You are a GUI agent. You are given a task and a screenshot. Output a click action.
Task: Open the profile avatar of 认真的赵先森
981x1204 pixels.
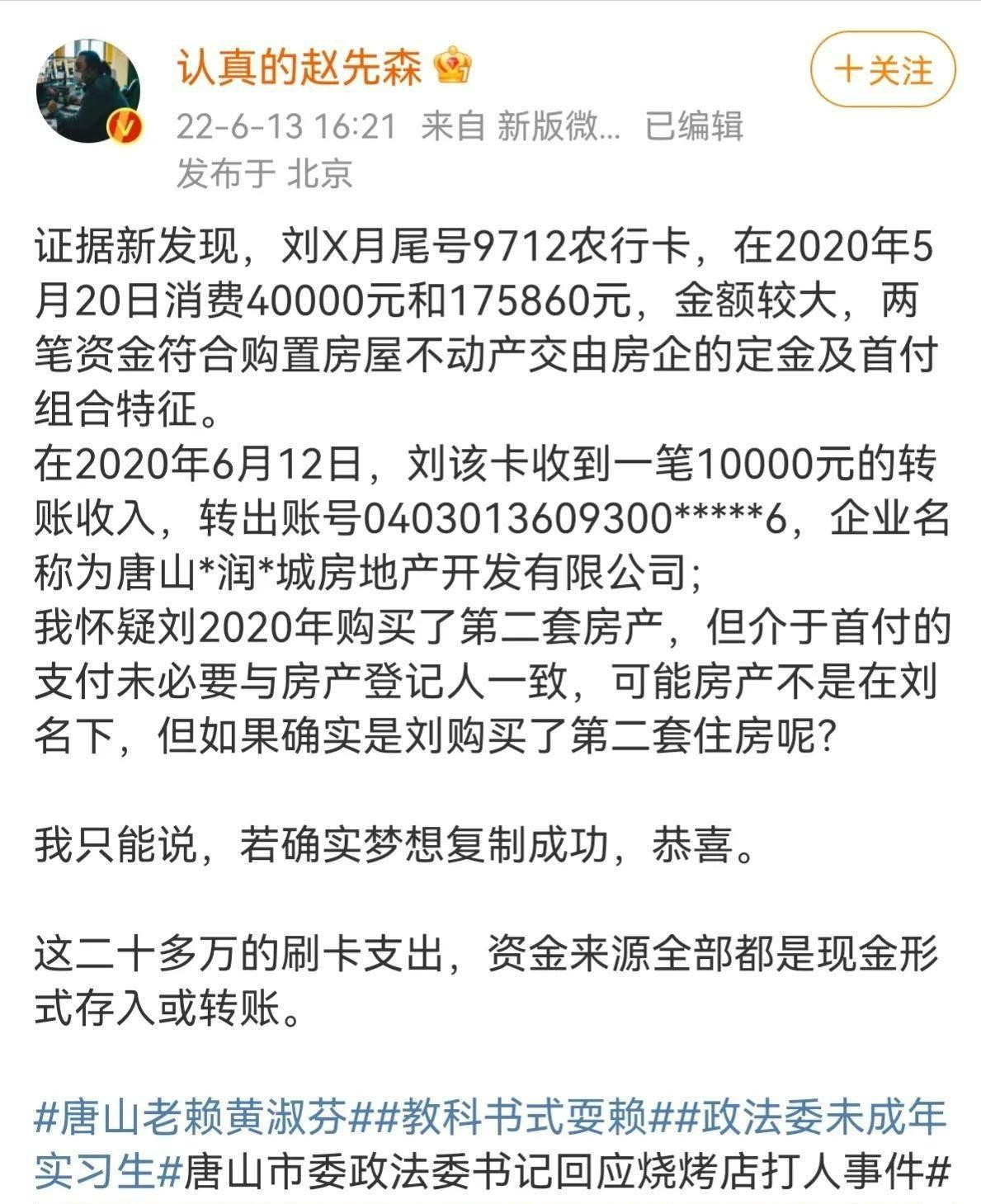pos(88,90)
